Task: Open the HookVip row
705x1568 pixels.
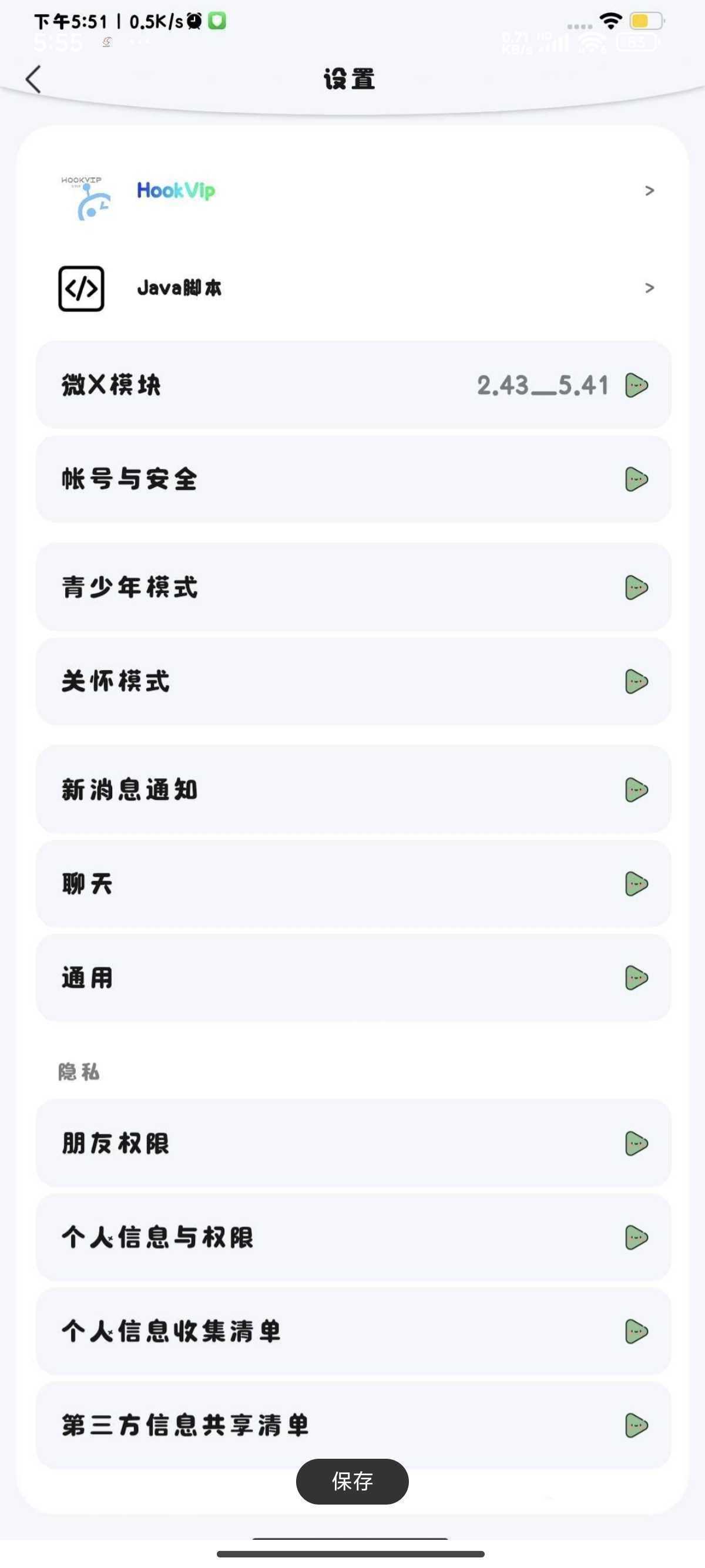Action: click(353, 191)
